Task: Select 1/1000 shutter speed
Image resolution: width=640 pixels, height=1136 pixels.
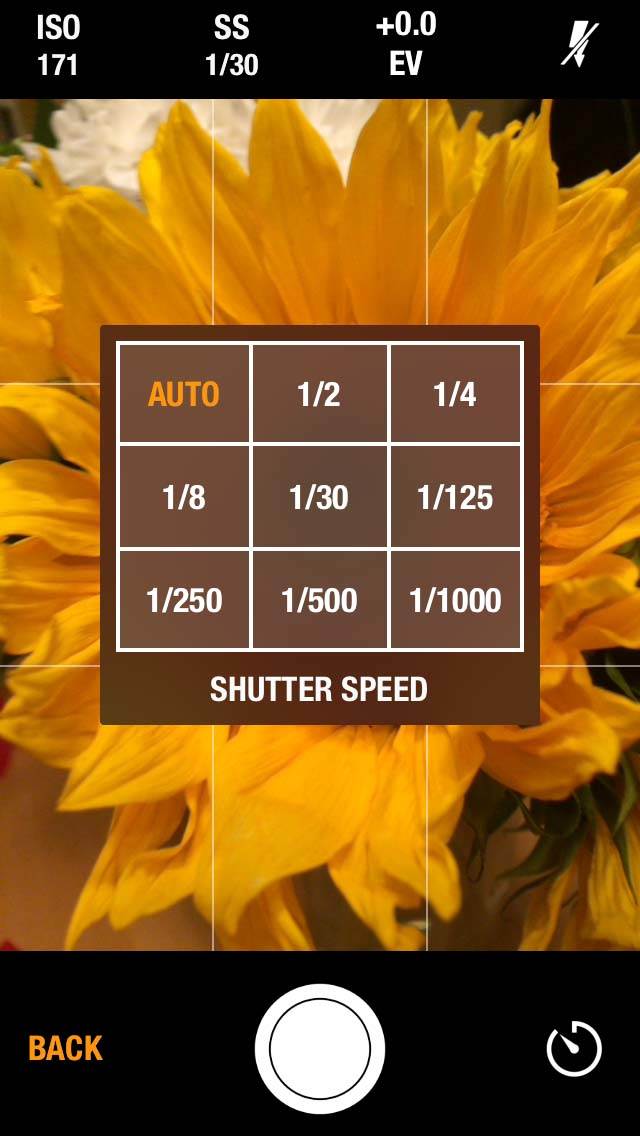Action: point(455,600)
